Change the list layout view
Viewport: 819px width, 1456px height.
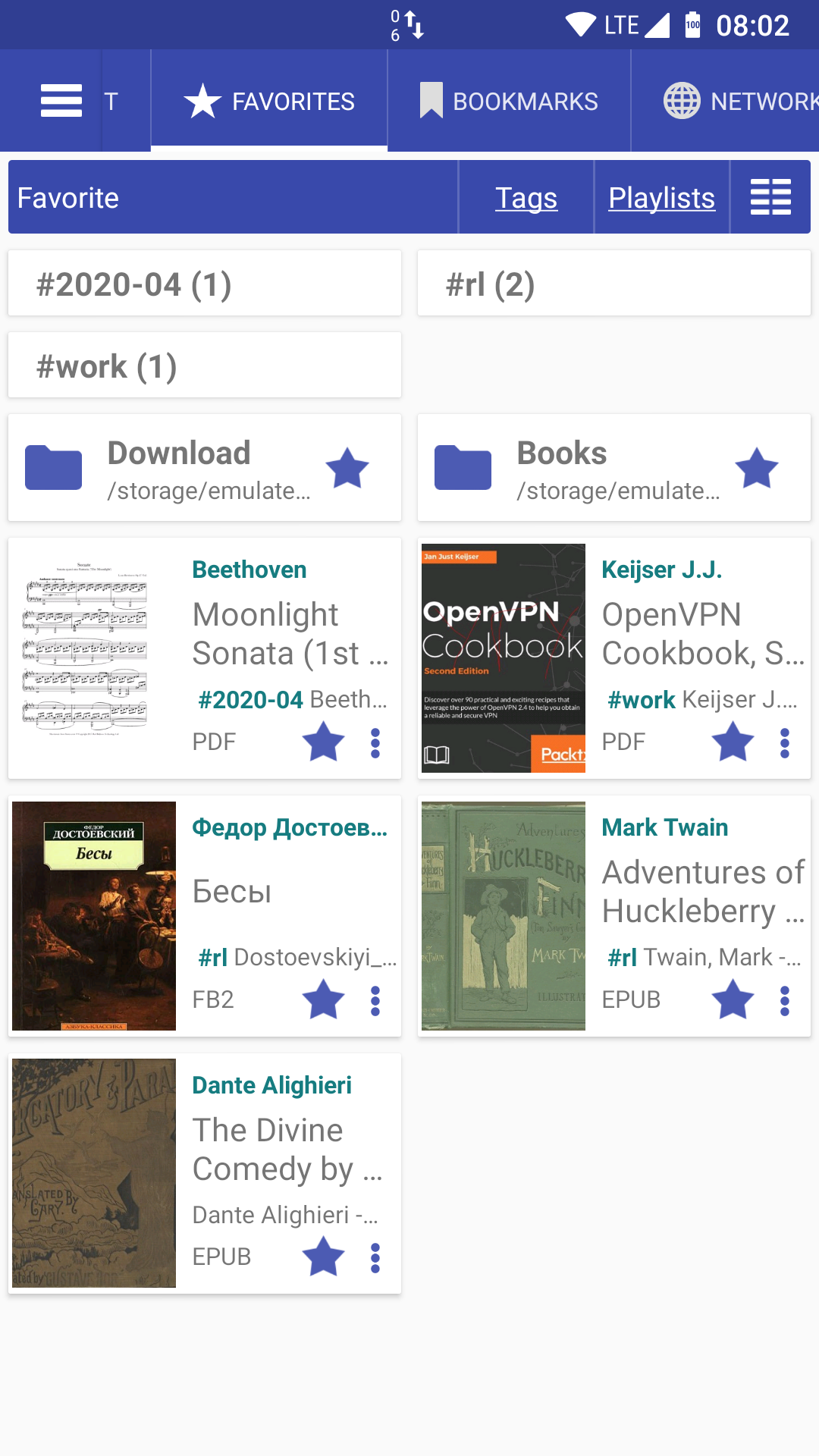[770, 197]
